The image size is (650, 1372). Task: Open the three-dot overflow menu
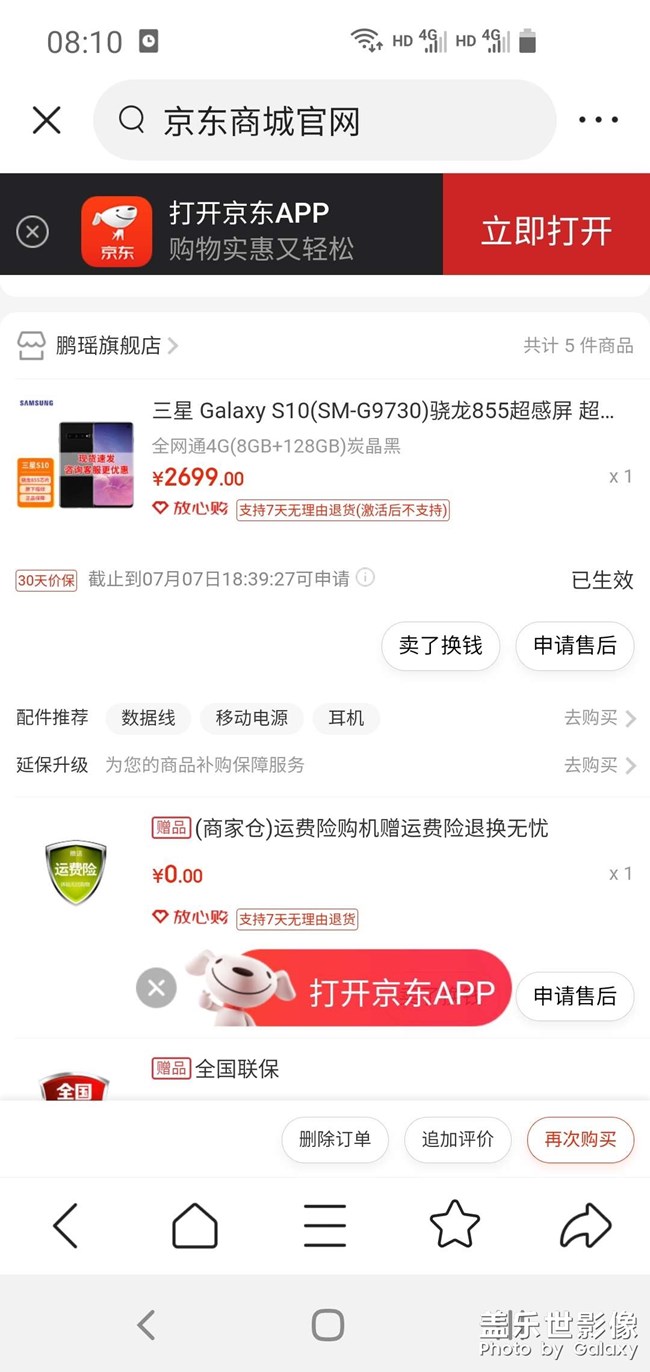[598, 121]
